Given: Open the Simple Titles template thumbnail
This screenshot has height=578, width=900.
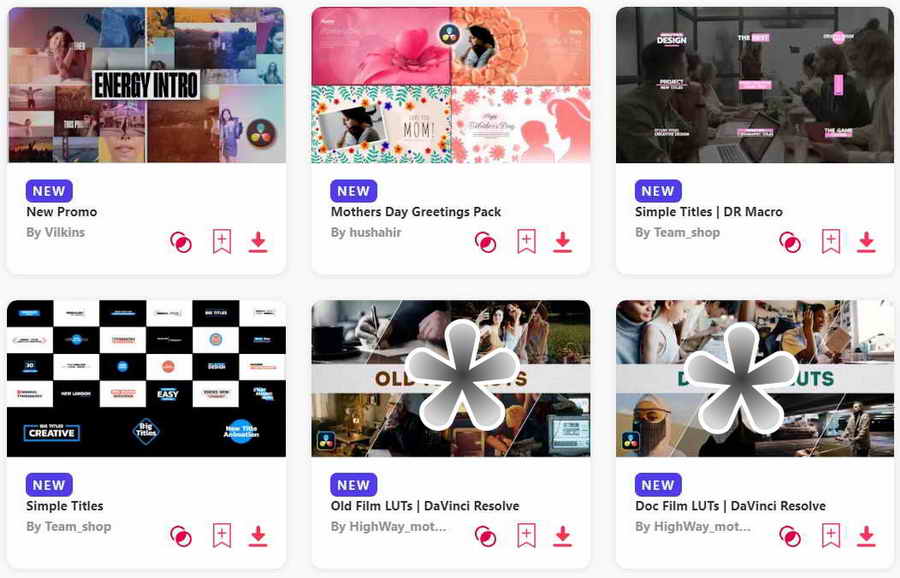Looking at the screenshot, I should pyautogui.click(x=146, y=378).
